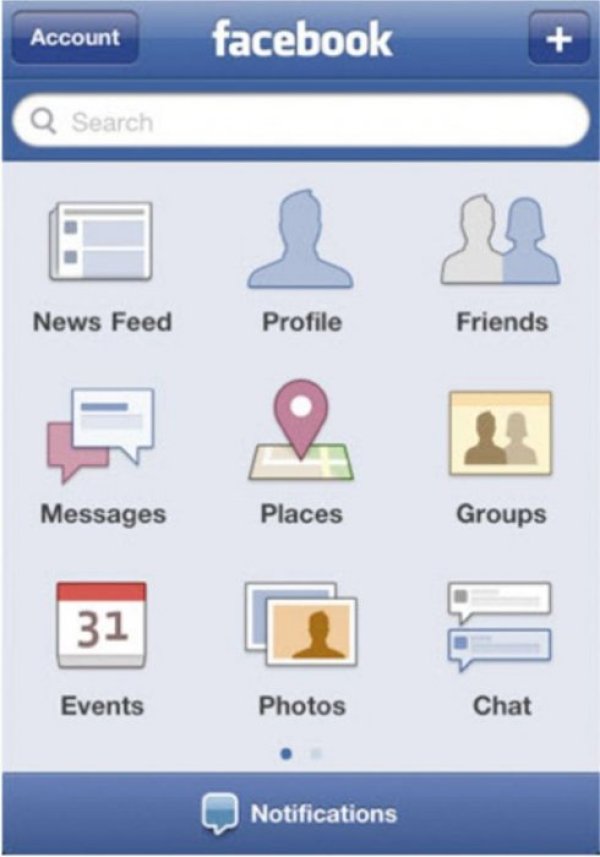Viewport: 600px width, 857px height.
Task: Select the second page indicator dot
Action: [316, 754]
